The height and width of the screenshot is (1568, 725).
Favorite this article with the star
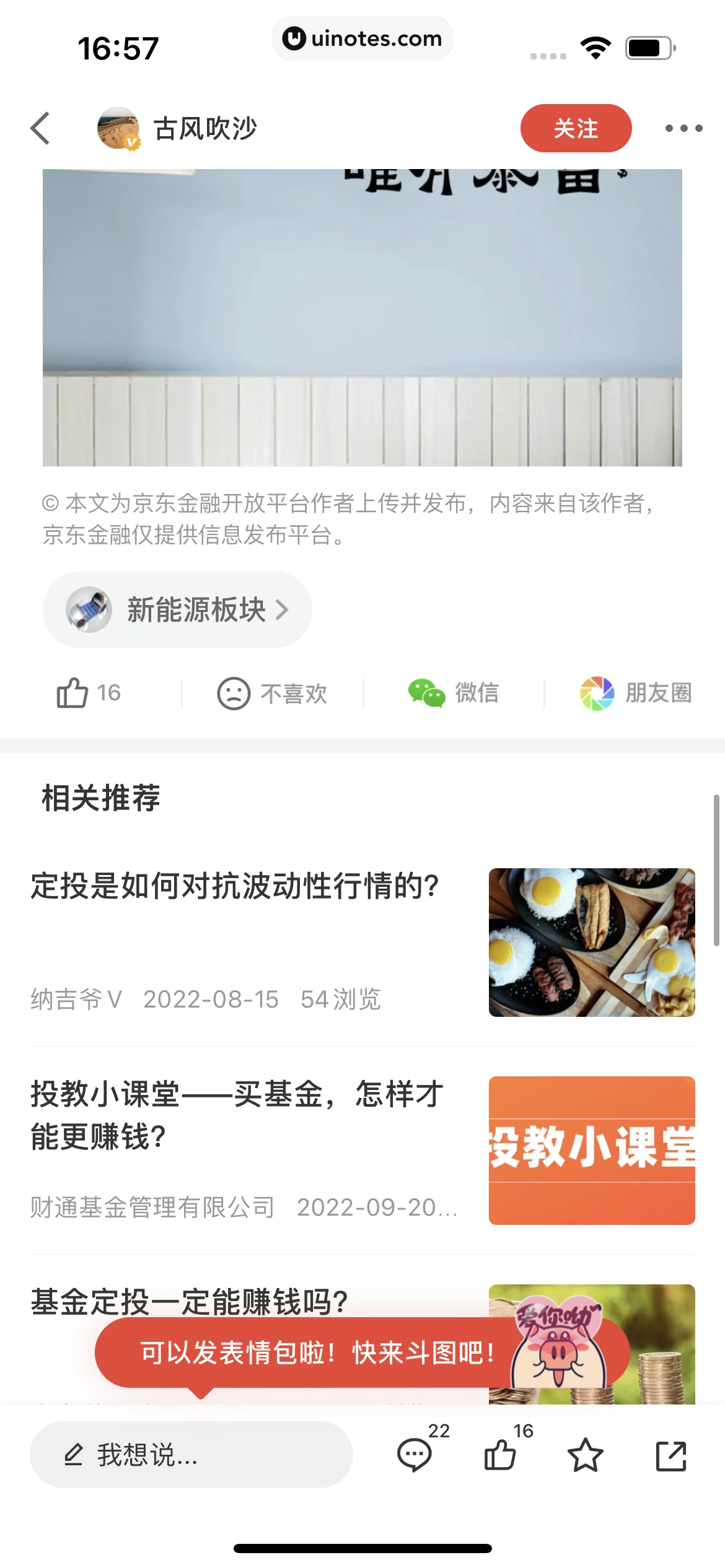click(585, 1454)
